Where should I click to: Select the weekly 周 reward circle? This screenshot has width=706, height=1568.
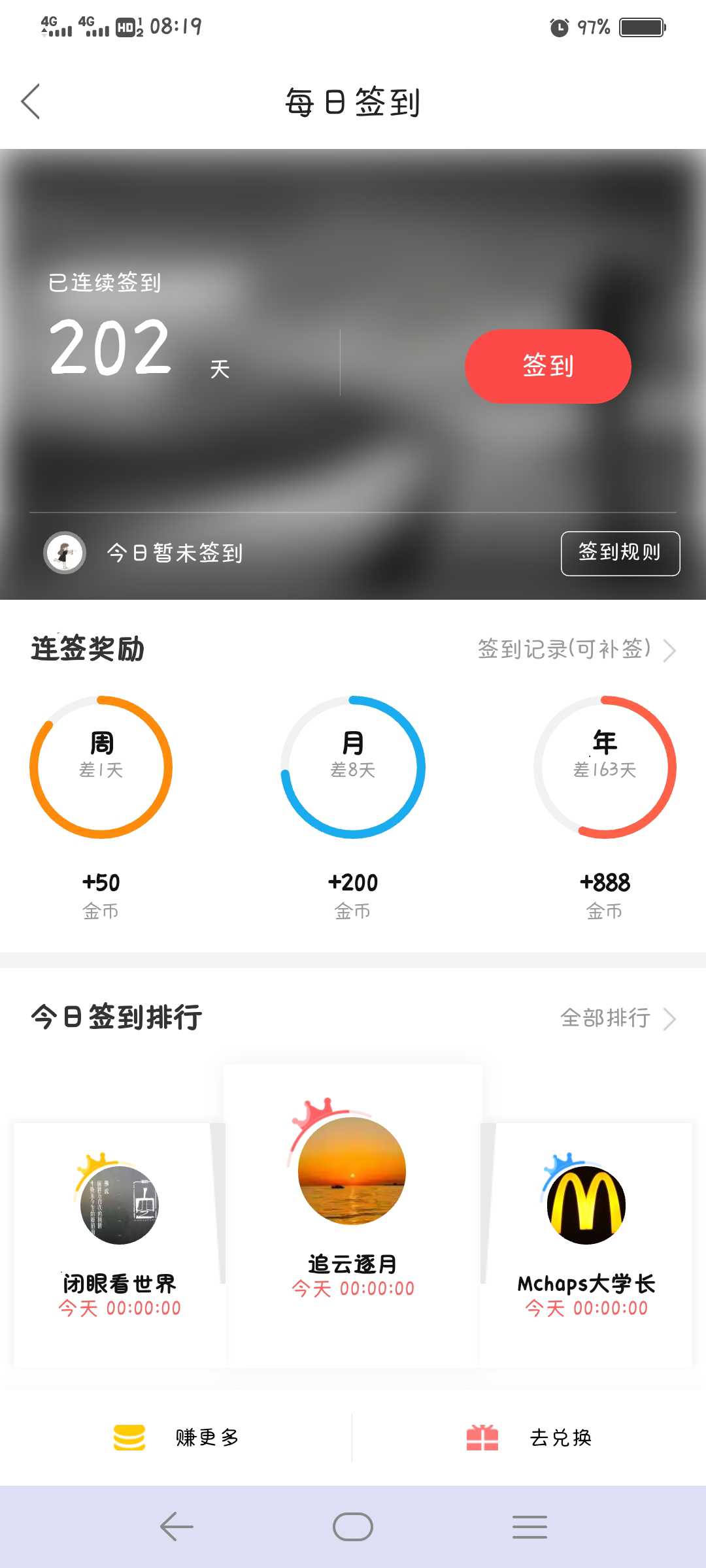coord(101,767)
